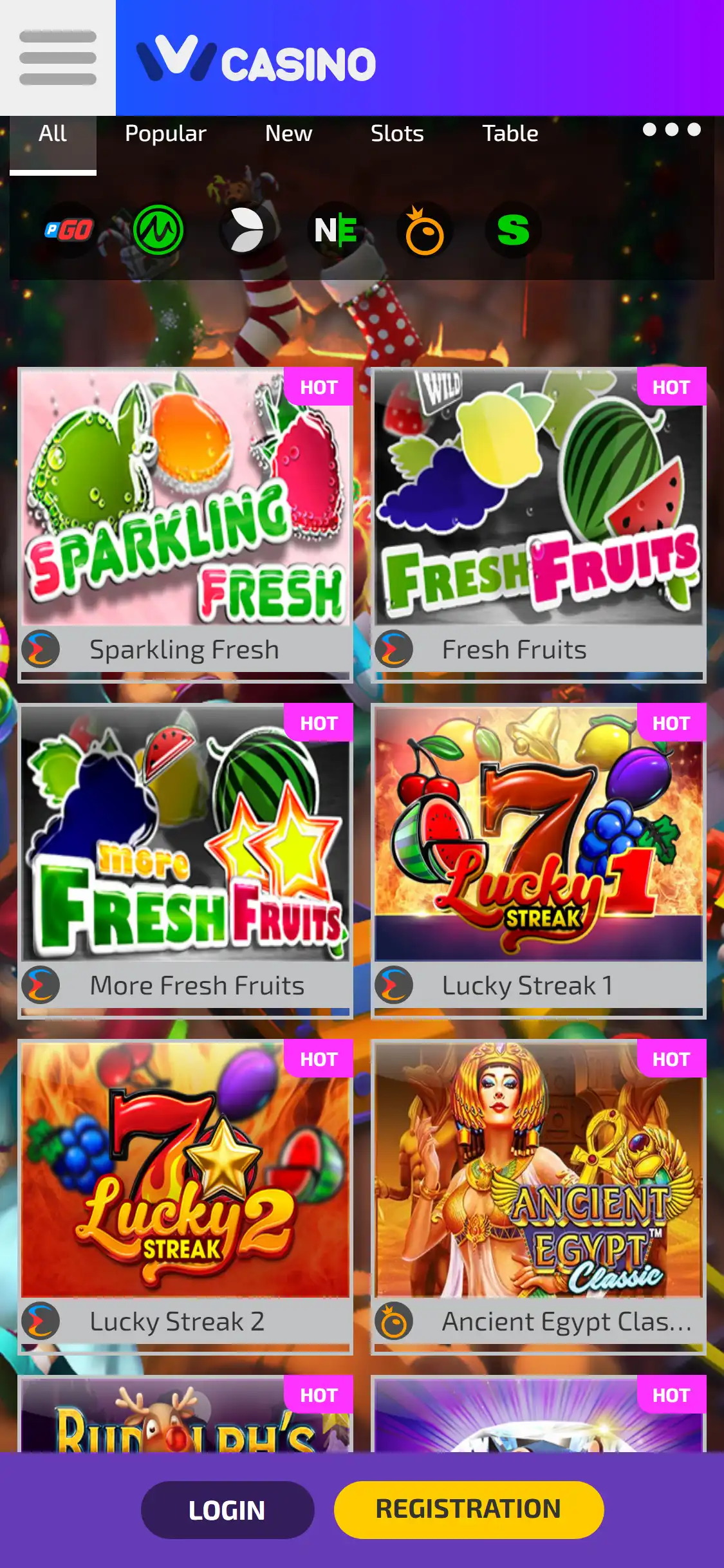Select the All games tab

coord(53,134)
